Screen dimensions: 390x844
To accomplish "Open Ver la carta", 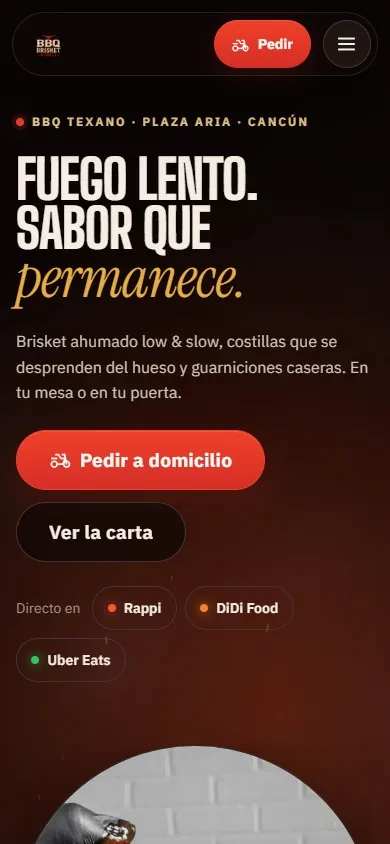I will [x=101, y=532].
